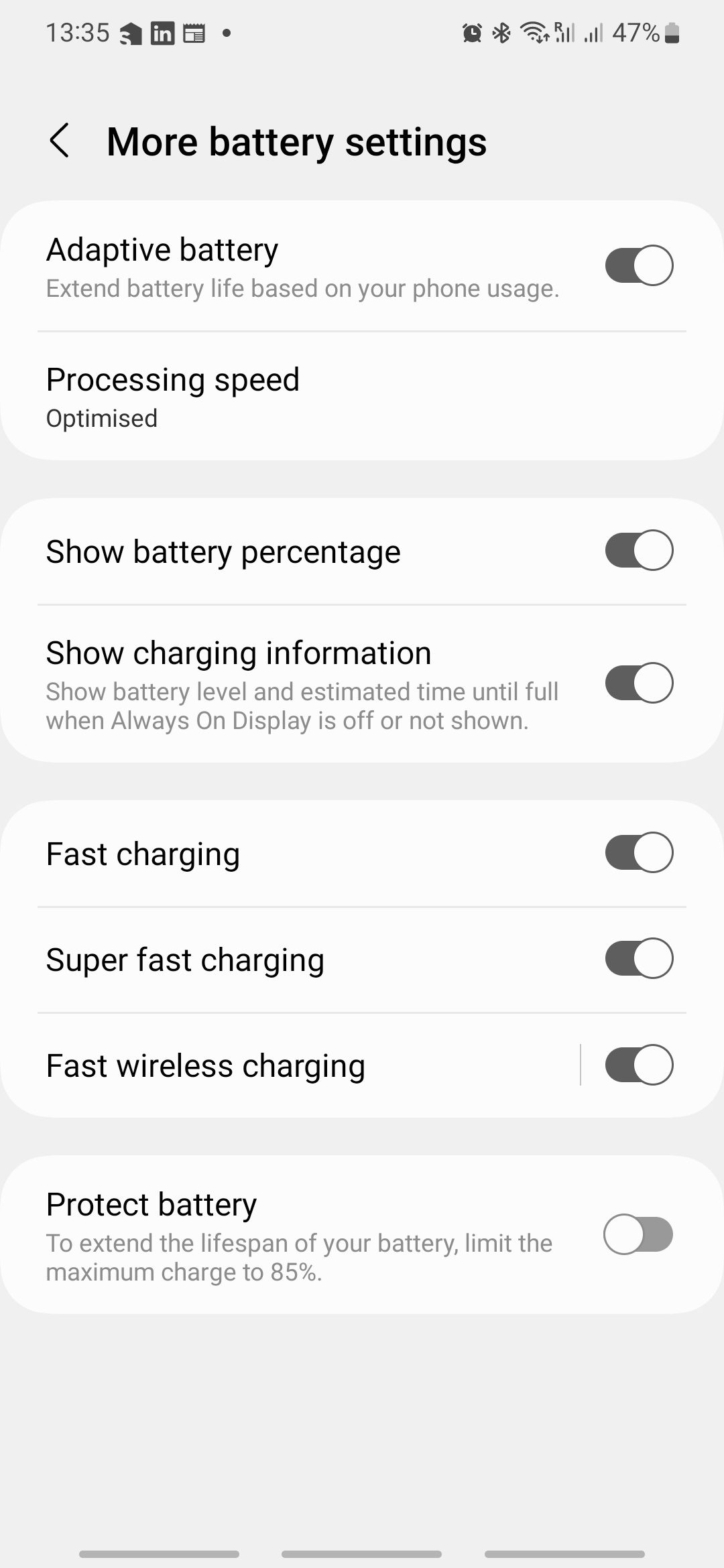Viewport: 724px width, 1568px height.
Task: Open the calendar notification icon
Action: tap(194, 32)
